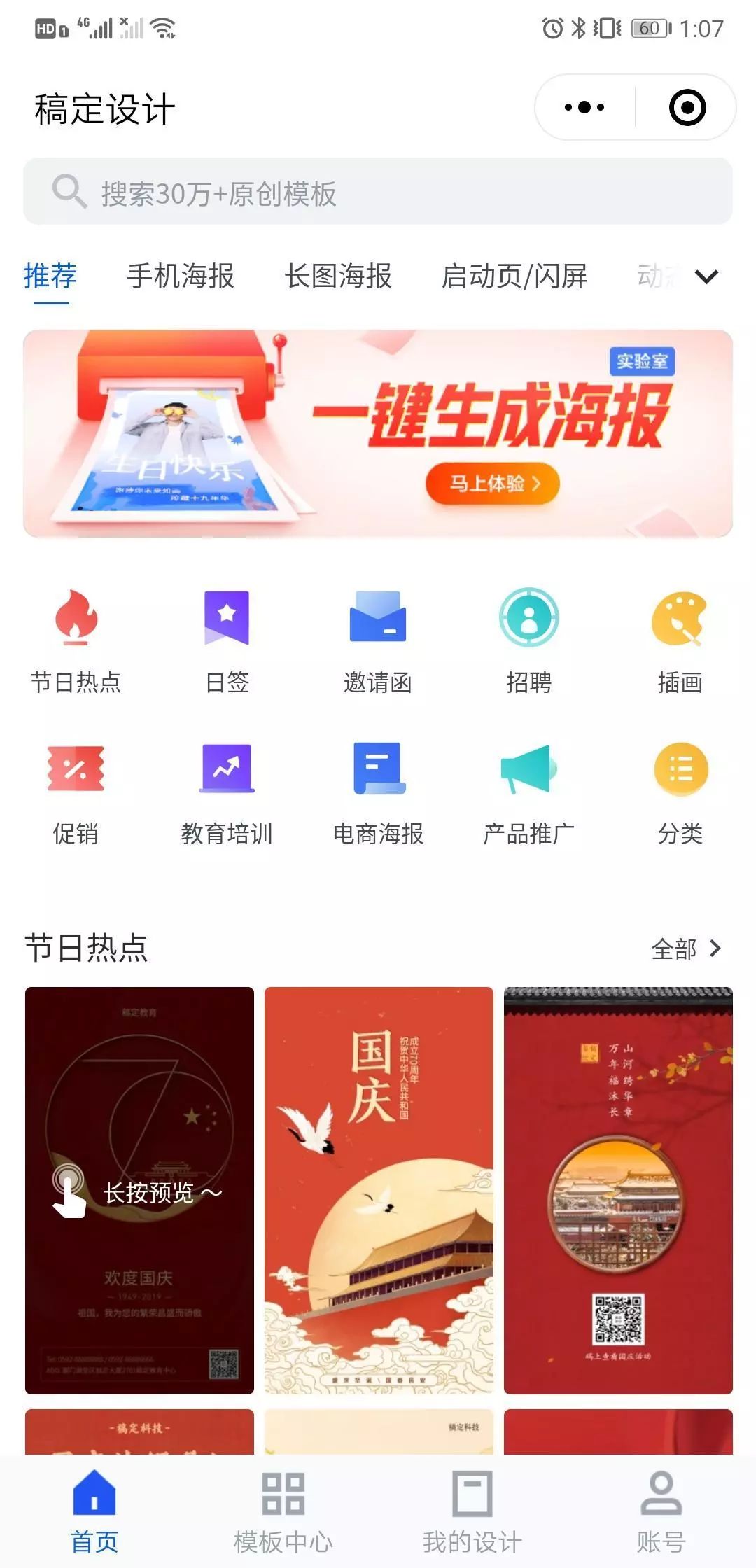Open the 一键生成海报 banner
This screenshot has width=756, height=1568.
click(378, 434)
